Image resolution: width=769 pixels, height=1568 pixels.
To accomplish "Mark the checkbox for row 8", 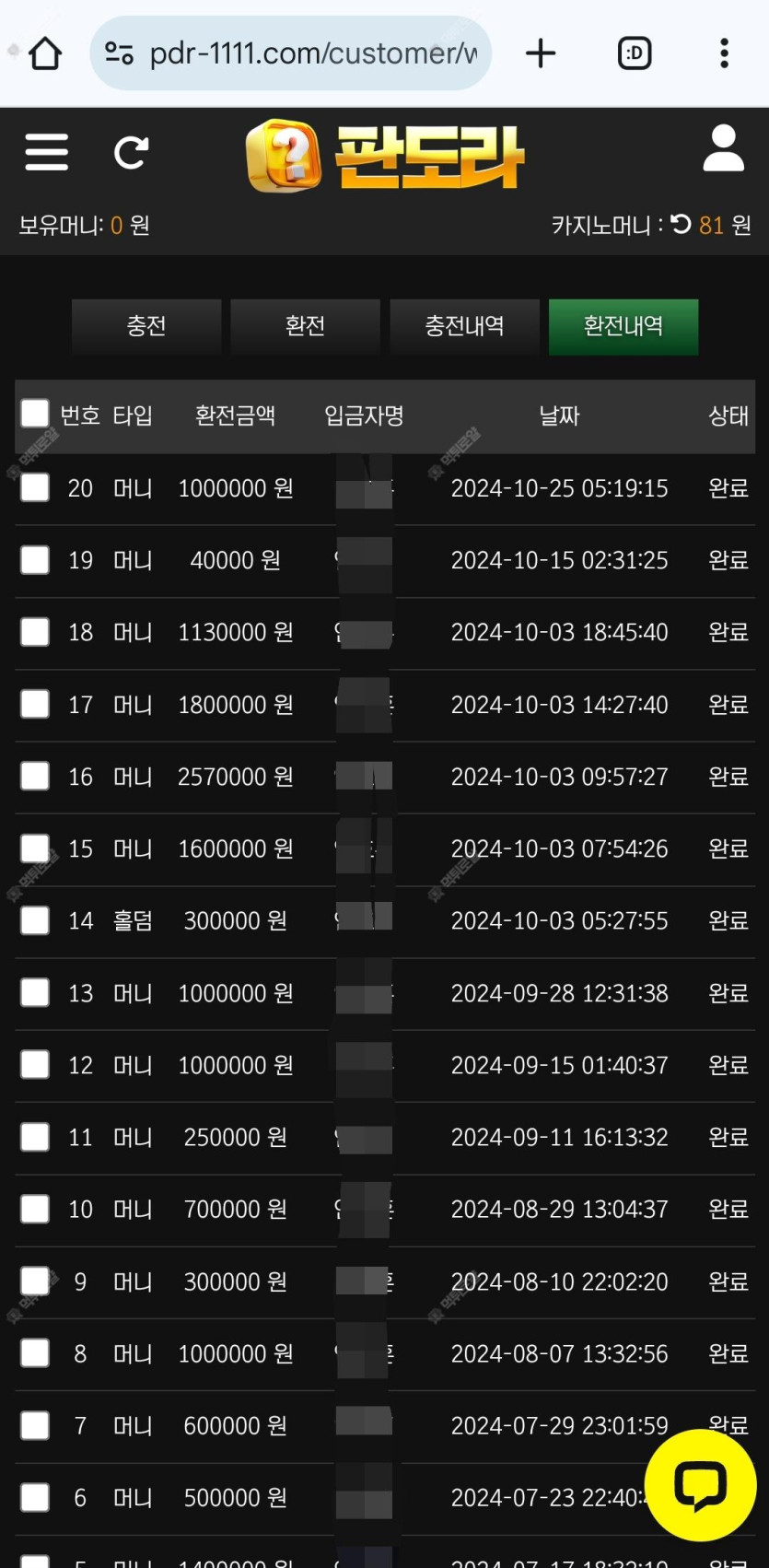I will (35, 1353).
